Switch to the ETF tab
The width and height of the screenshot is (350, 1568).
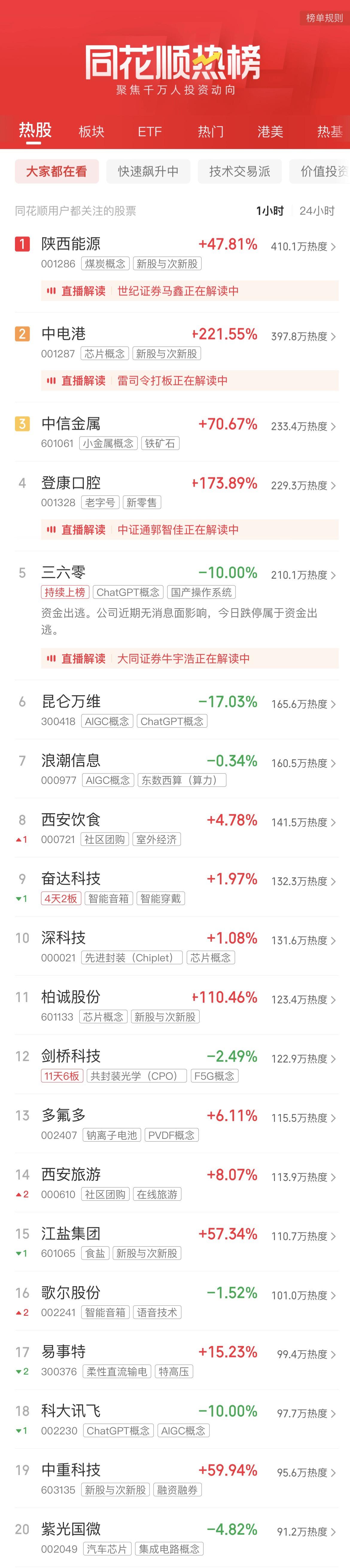(149, 131)
